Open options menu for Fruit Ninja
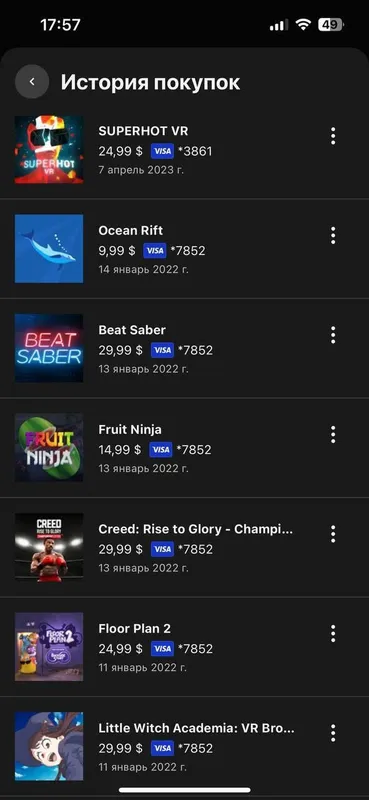Image resolution: width=369 pixels, height=800 pixels. [333, 435]
